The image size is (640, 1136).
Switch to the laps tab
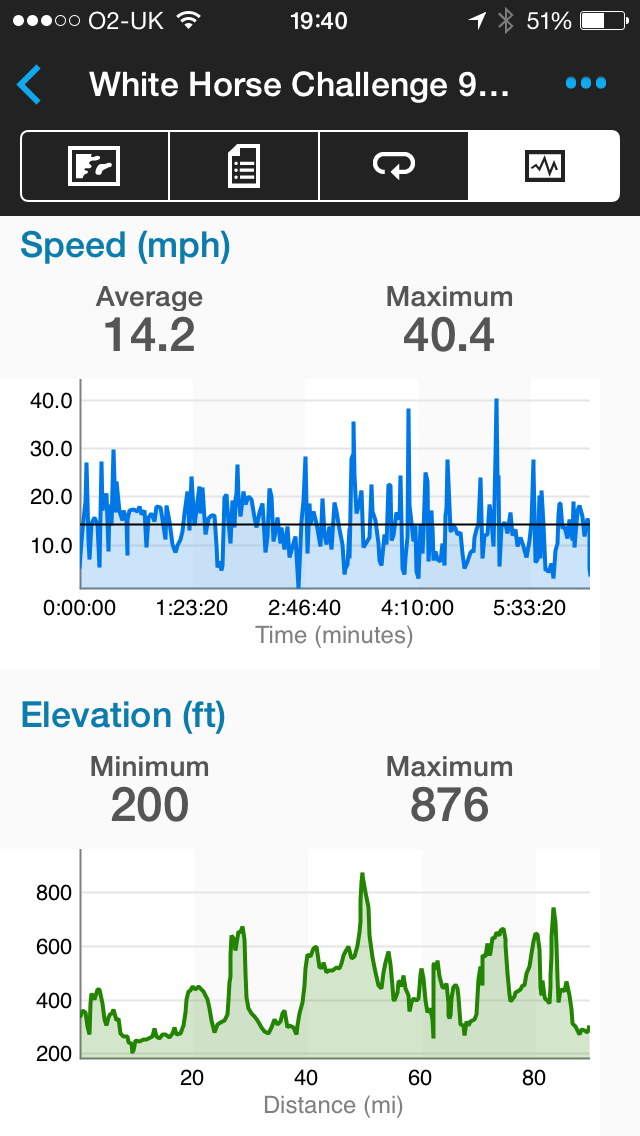point(393,166)
